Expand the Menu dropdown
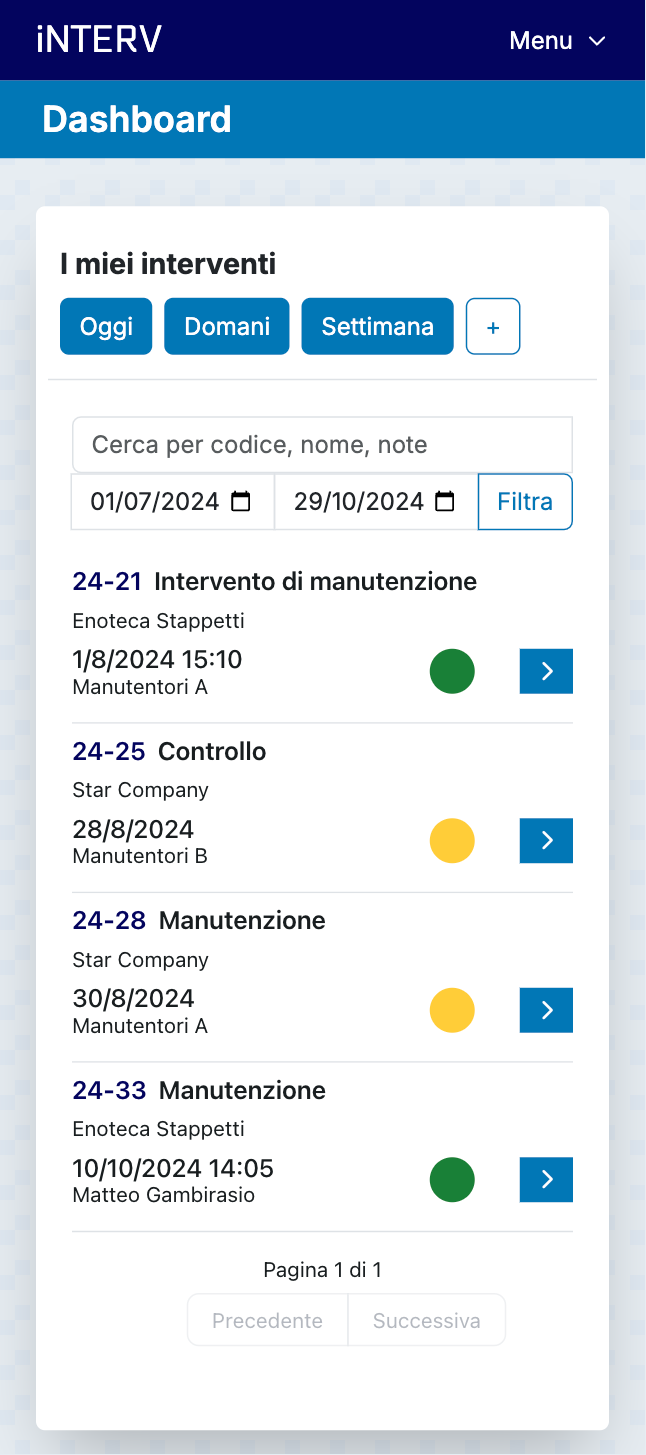The height and width of the screenshot is (1455, 646). 557,41
